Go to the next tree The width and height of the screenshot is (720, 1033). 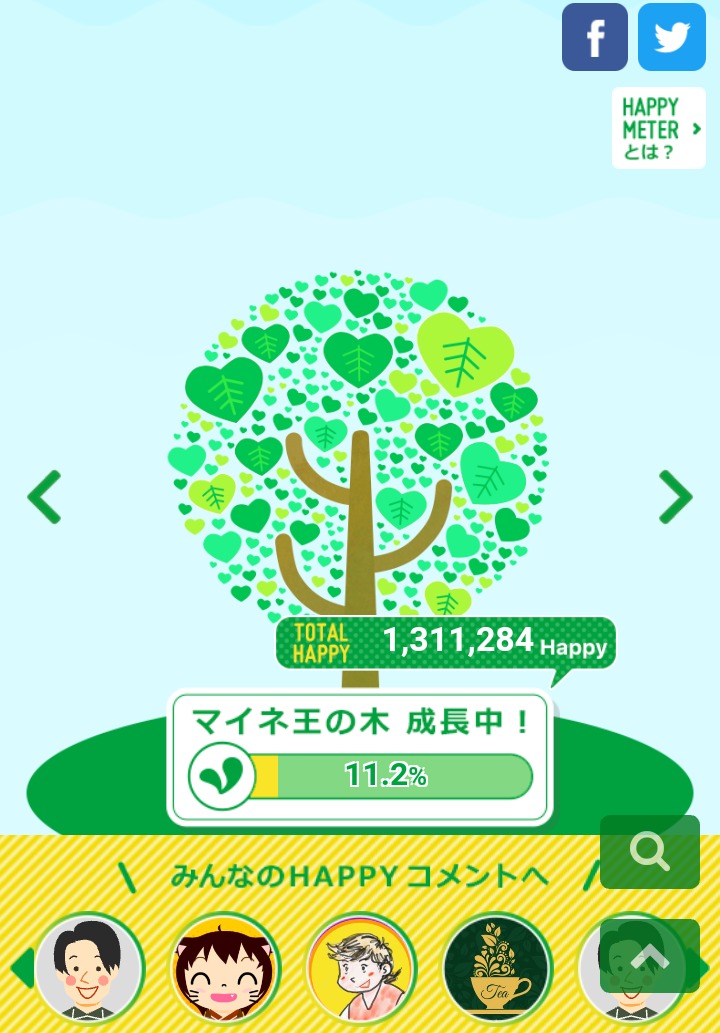676,497
